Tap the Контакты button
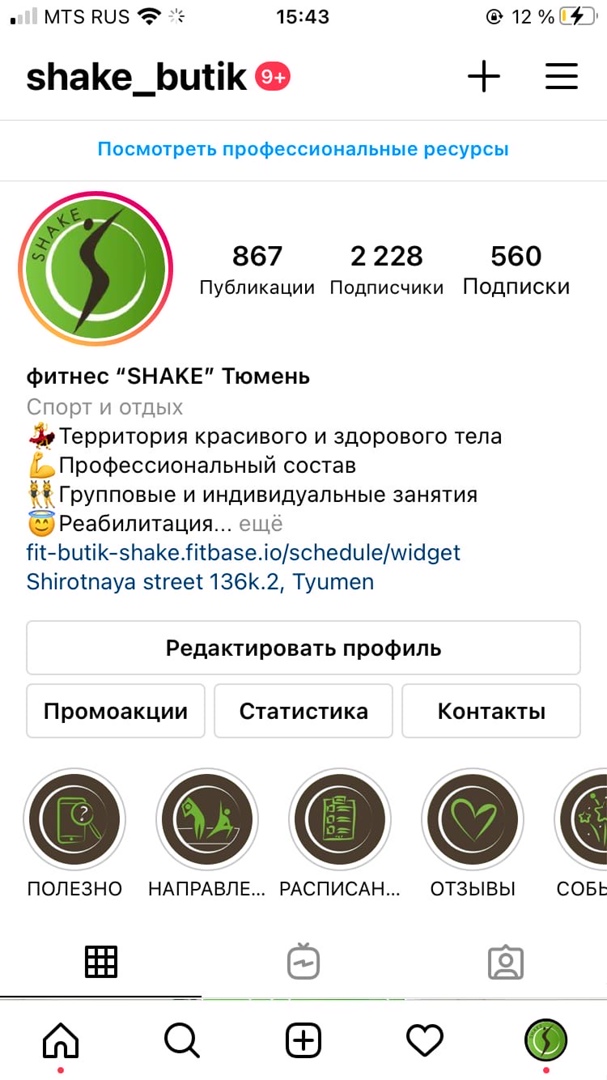This screenshot has width=607, height=1080. (x=491, y=711)
